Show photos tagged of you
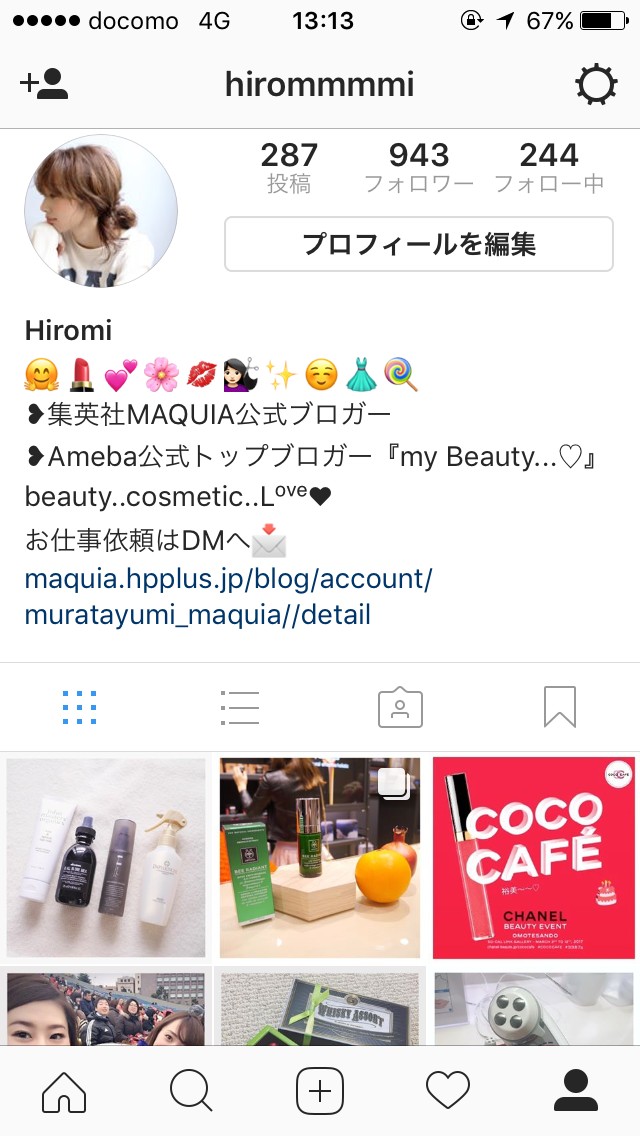 click(400, 708)
